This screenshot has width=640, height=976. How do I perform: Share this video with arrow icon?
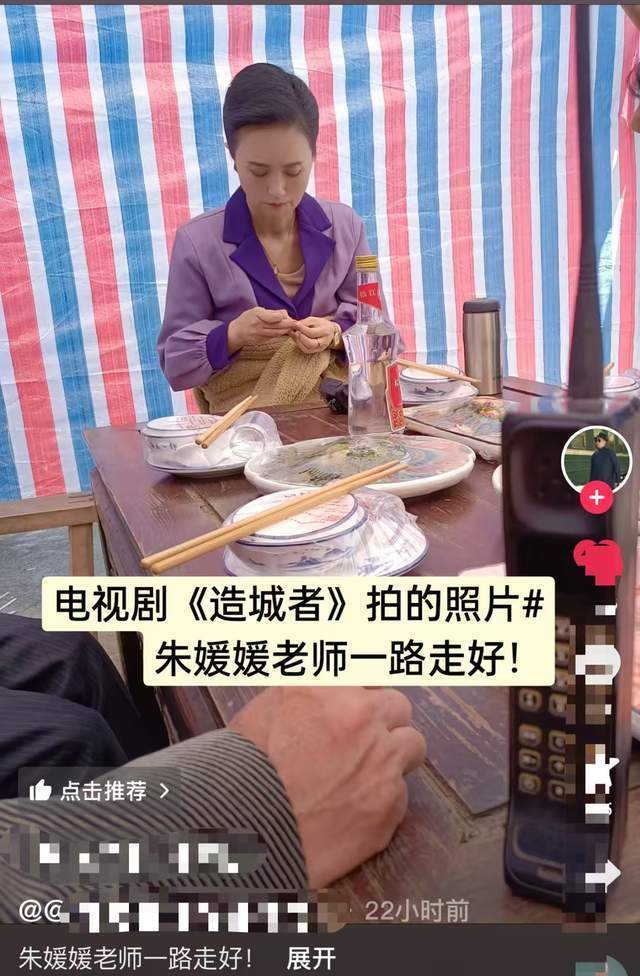point(601,874)
